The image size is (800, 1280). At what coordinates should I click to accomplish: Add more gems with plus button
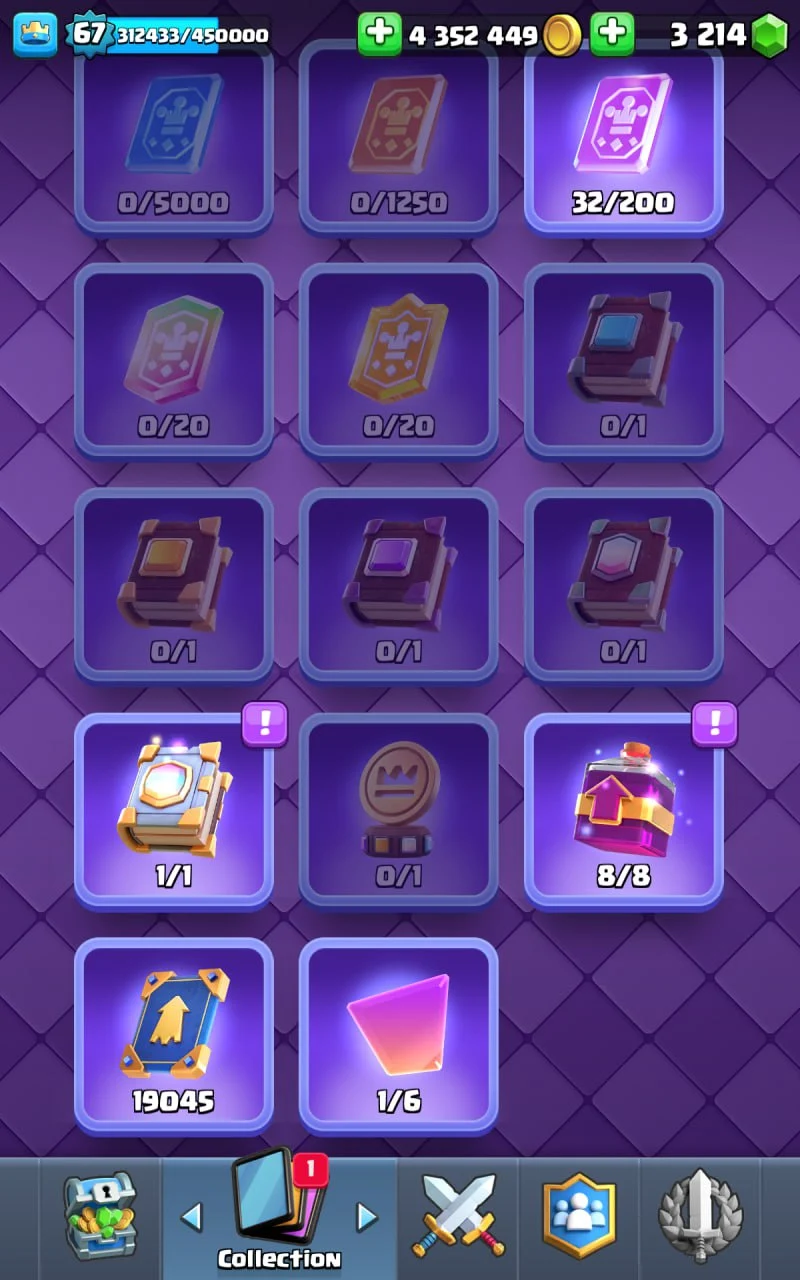612,35
